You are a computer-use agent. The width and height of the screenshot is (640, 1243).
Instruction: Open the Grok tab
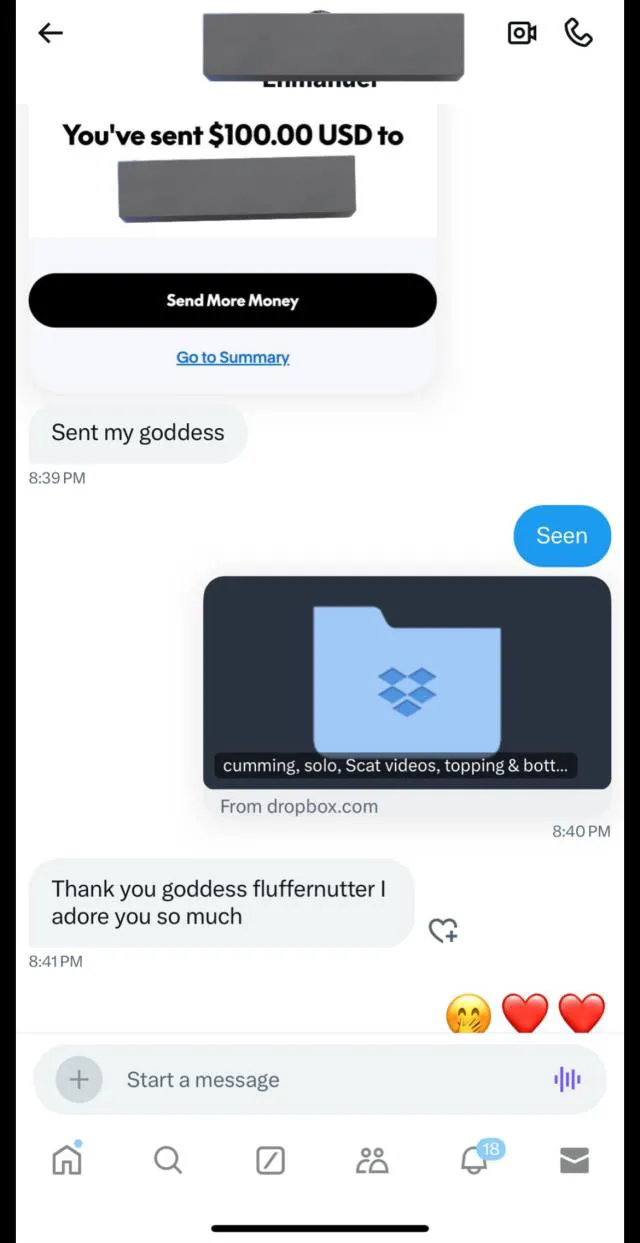coord(270,1160)
